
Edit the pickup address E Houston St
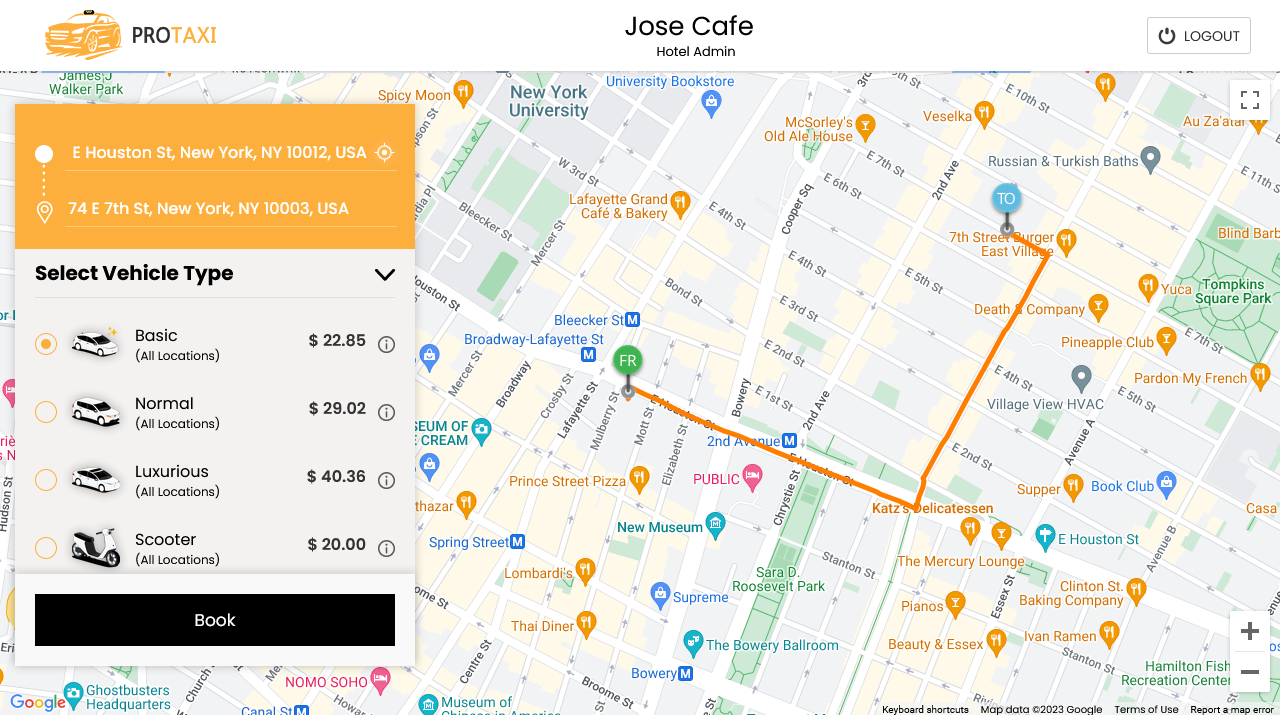[x=219, y=153]
